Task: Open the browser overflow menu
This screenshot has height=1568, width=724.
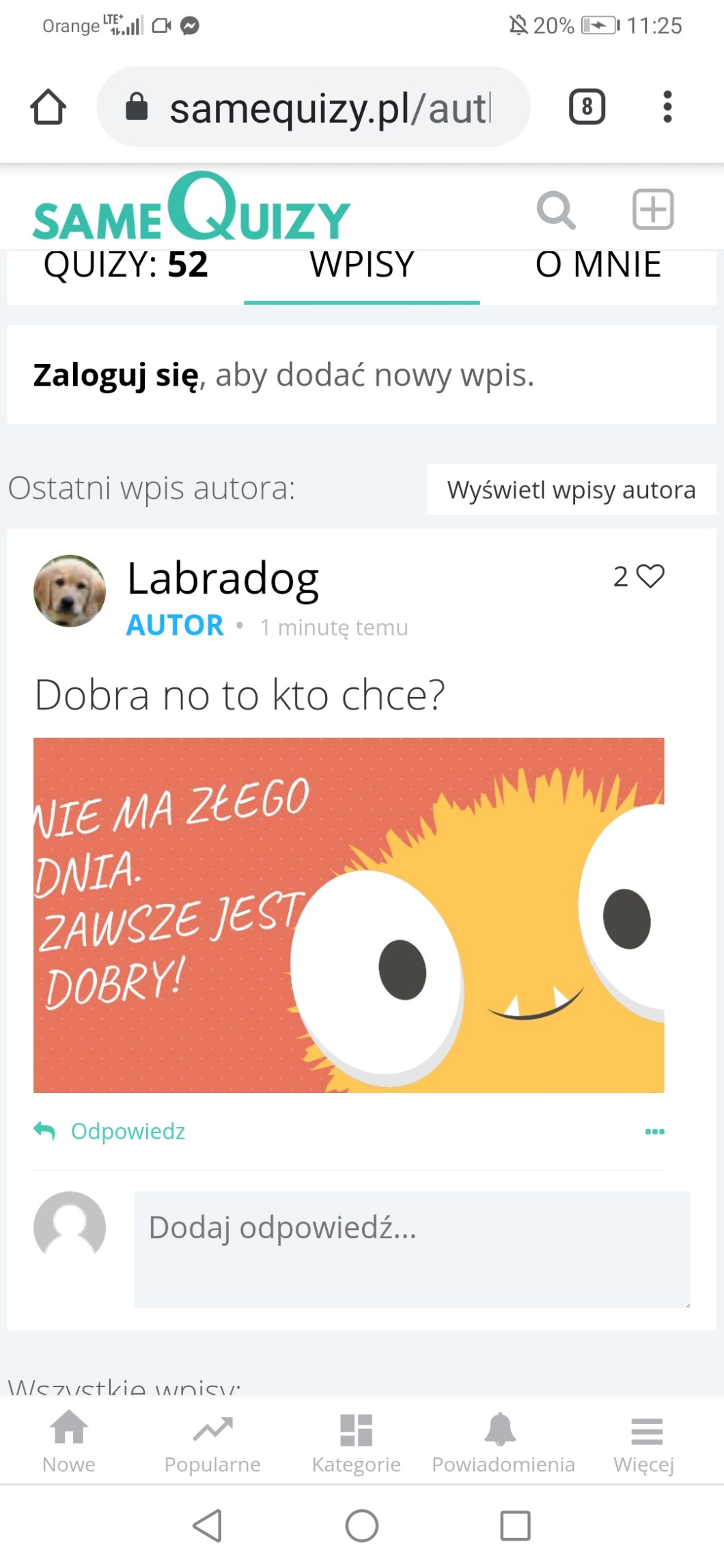Action: tap(667, 107)
